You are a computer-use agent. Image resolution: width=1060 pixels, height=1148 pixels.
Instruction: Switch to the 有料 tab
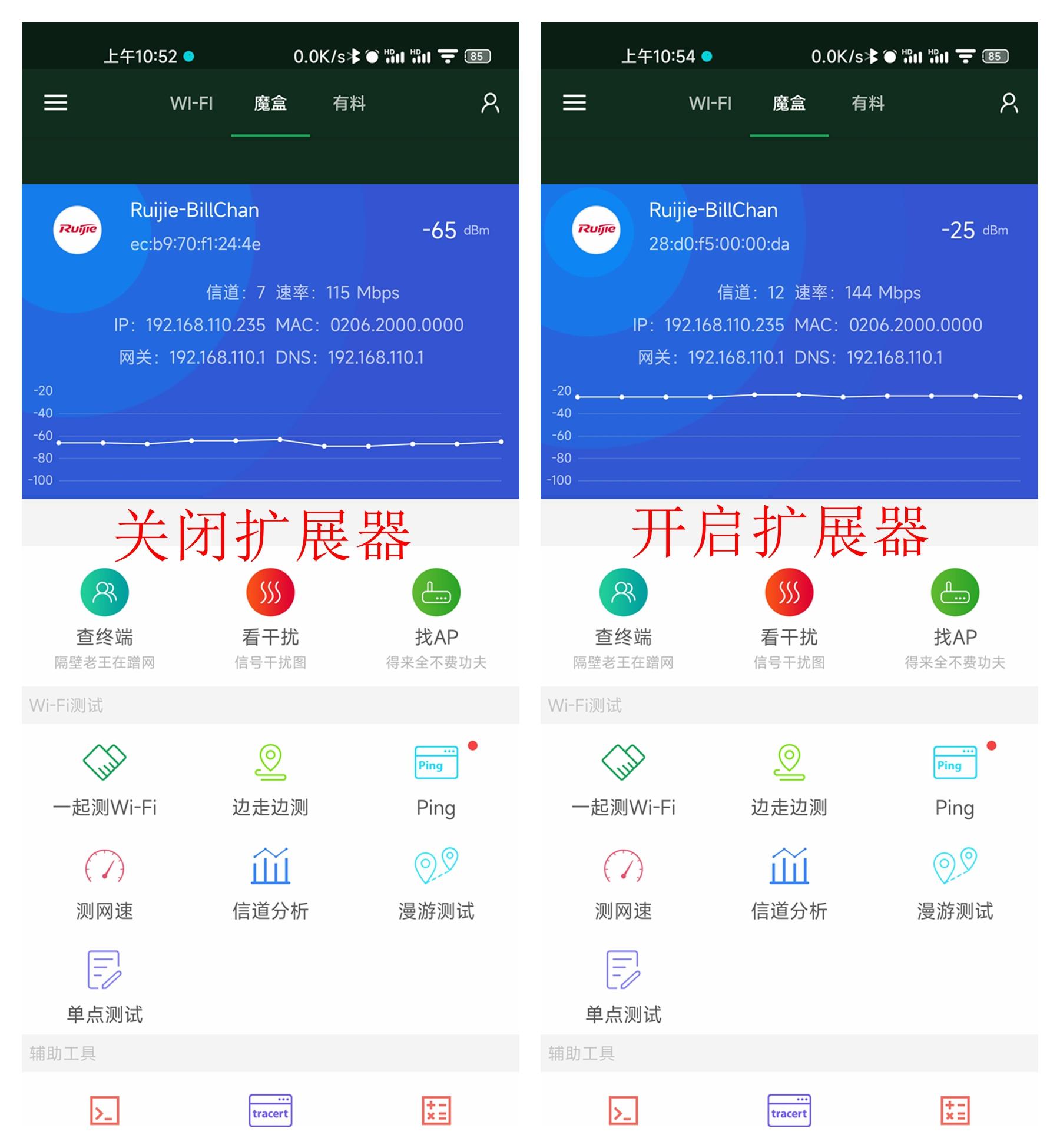pos(350,103)
